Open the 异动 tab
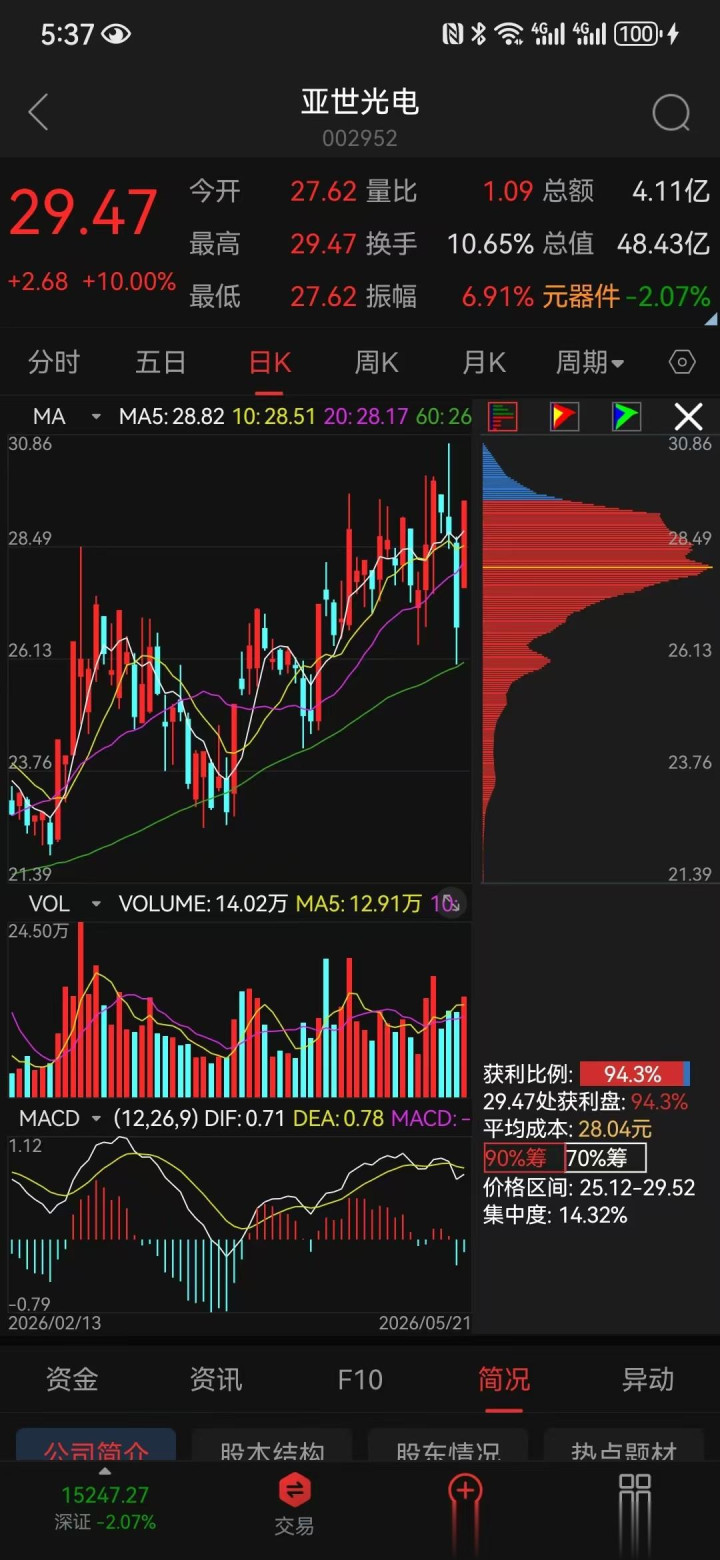The width and height of the screenshot is (720, 1560). click(648, 1380)
